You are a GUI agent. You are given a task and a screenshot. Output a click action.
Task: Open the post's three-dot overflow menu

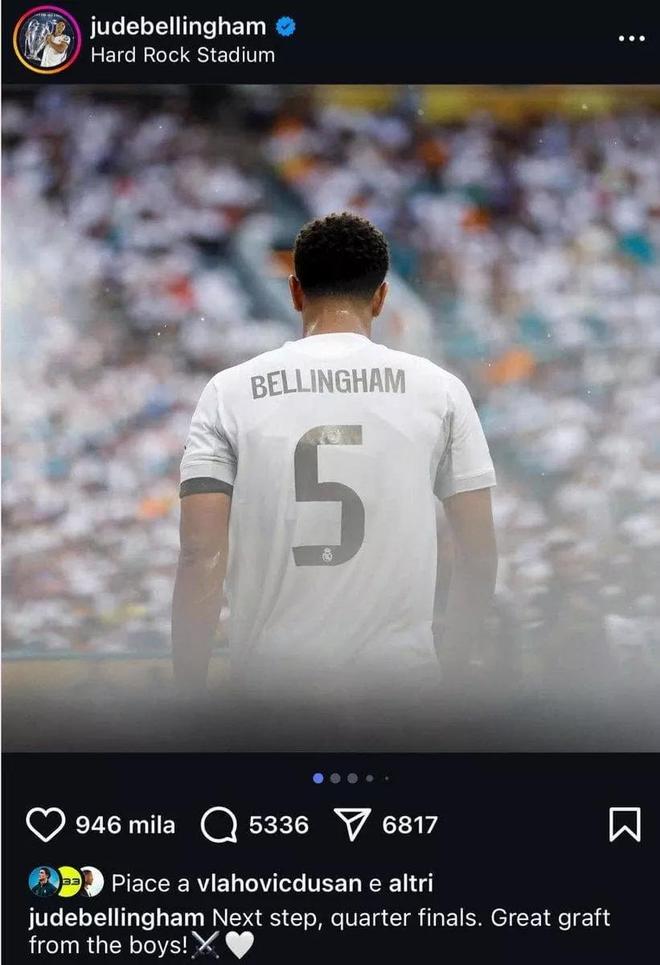(x=631, y=39)
